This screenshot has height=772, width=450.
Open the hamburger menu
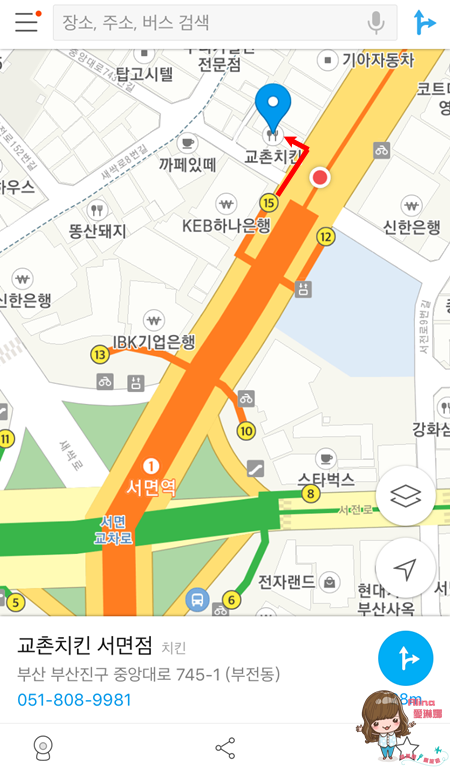pos(27,22)
